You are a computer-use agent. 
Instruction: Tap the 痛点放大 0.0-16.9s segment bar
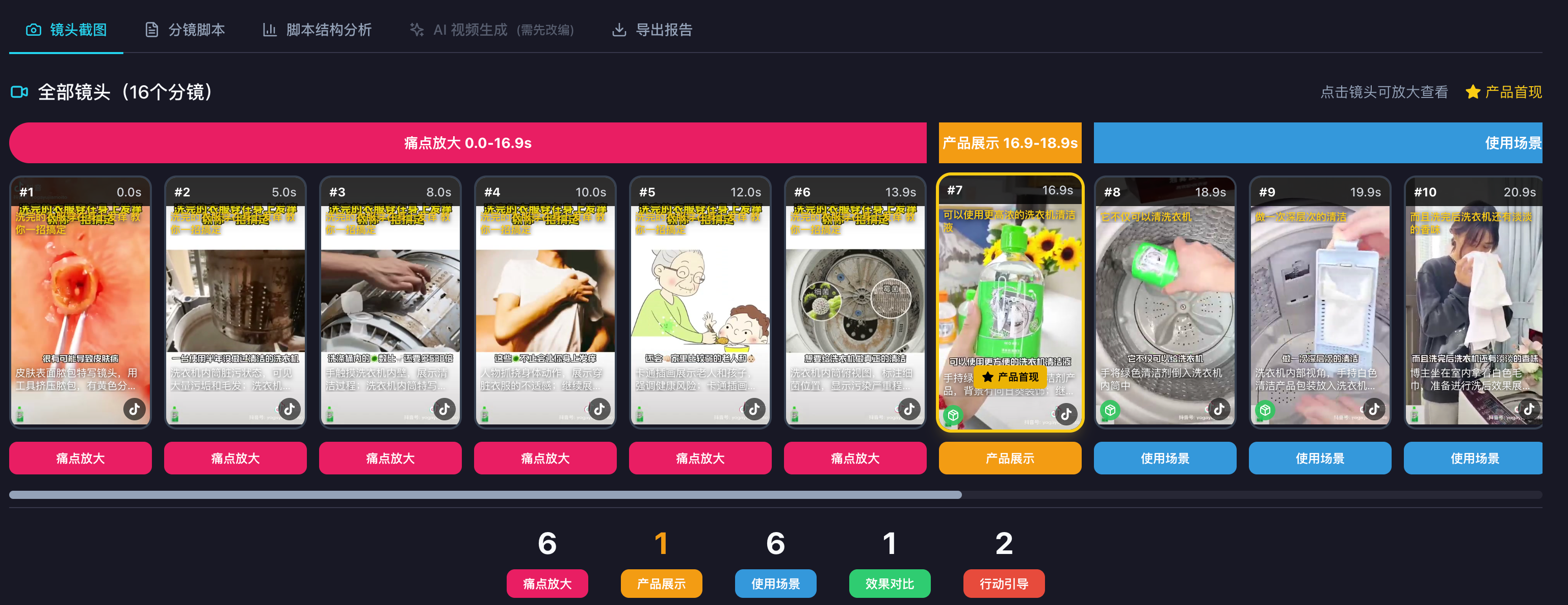pos(467,142)
